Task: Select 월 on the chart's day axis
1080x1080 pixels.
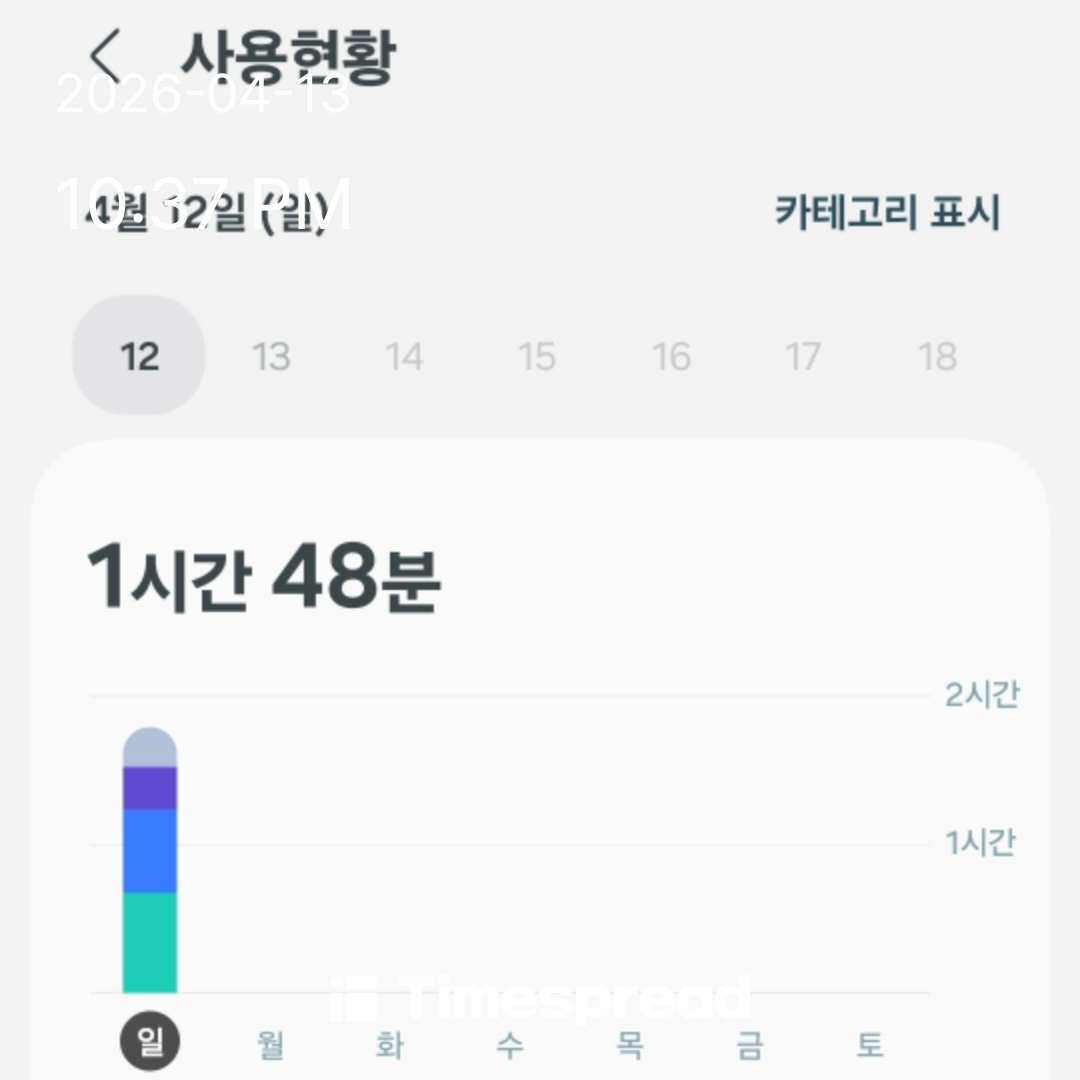Action: click(270, 1045)
